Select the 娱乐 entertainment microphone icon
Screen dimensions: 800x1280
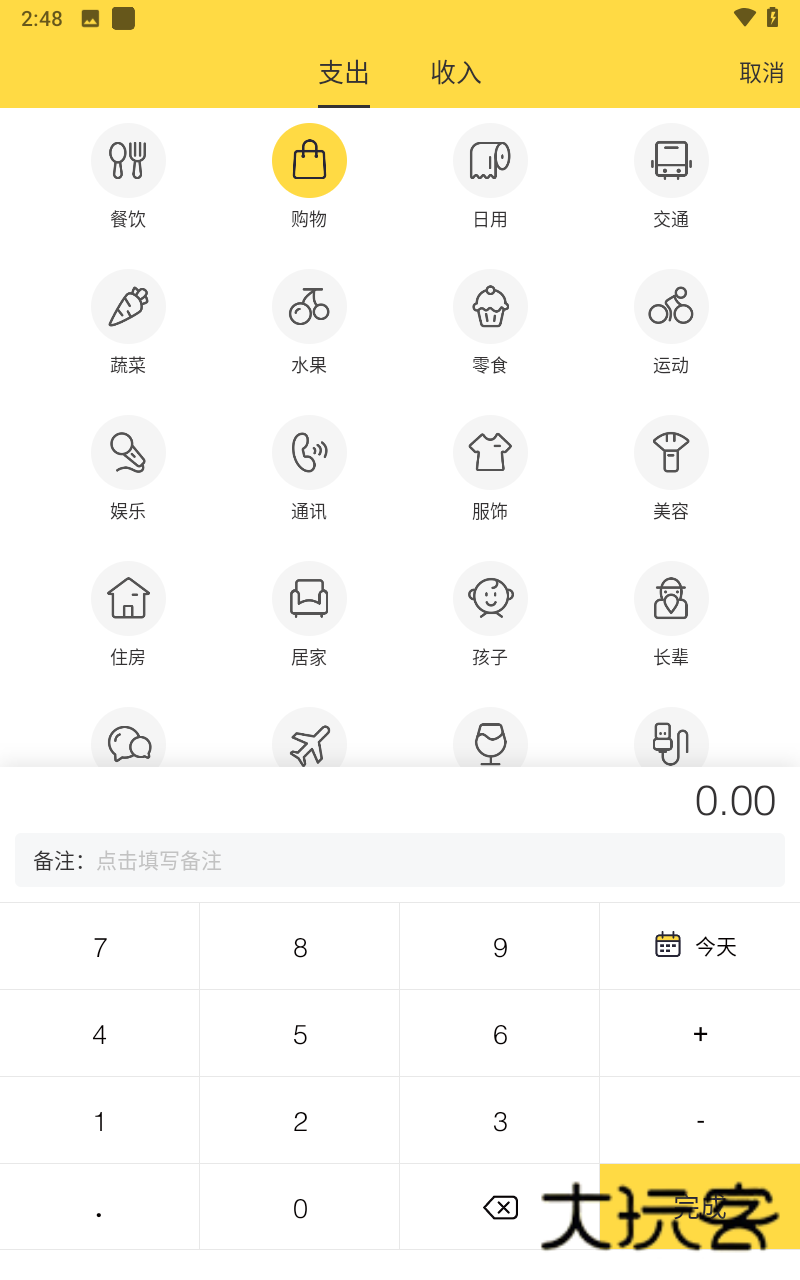click(128, 452)
